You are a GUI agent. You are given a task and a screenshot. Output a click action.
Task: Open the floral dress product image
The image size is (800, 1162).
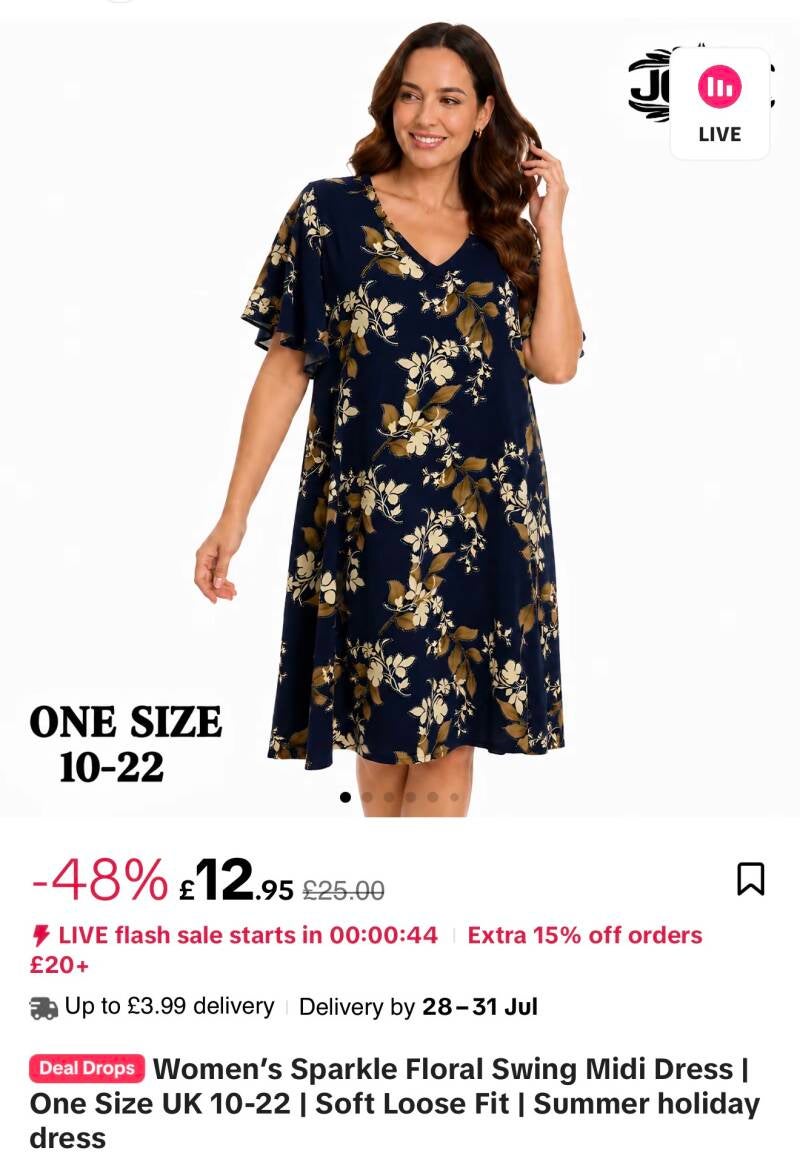tap(400, 419)
